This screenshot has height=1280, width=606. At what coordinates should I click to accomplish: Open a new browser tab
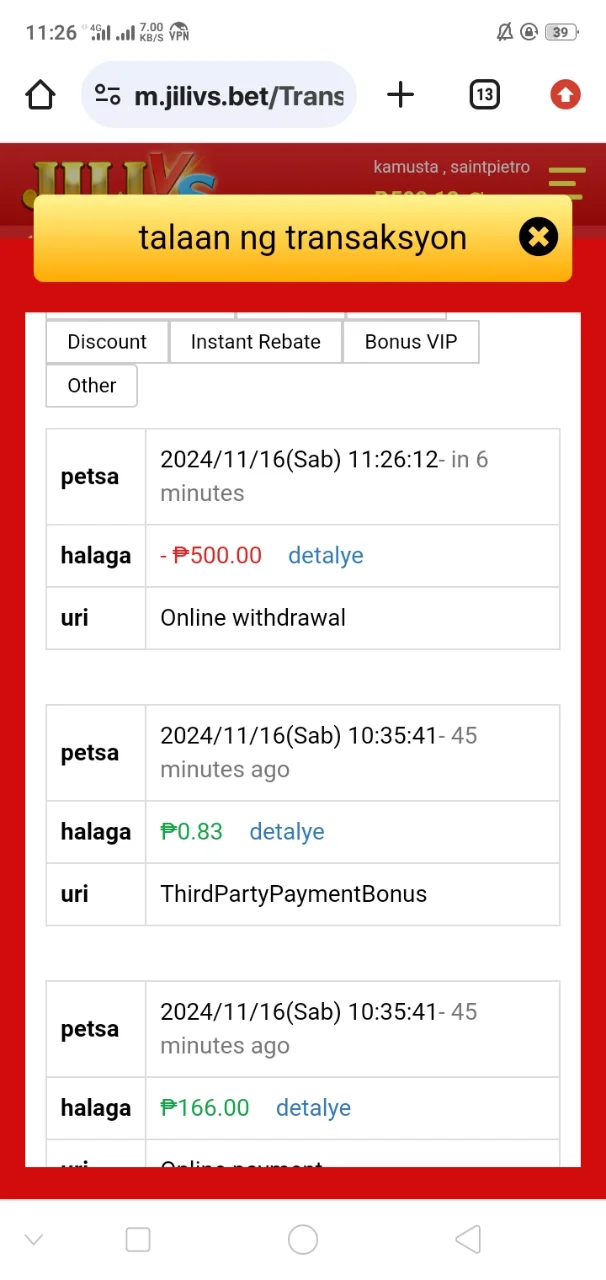point(400,95)
